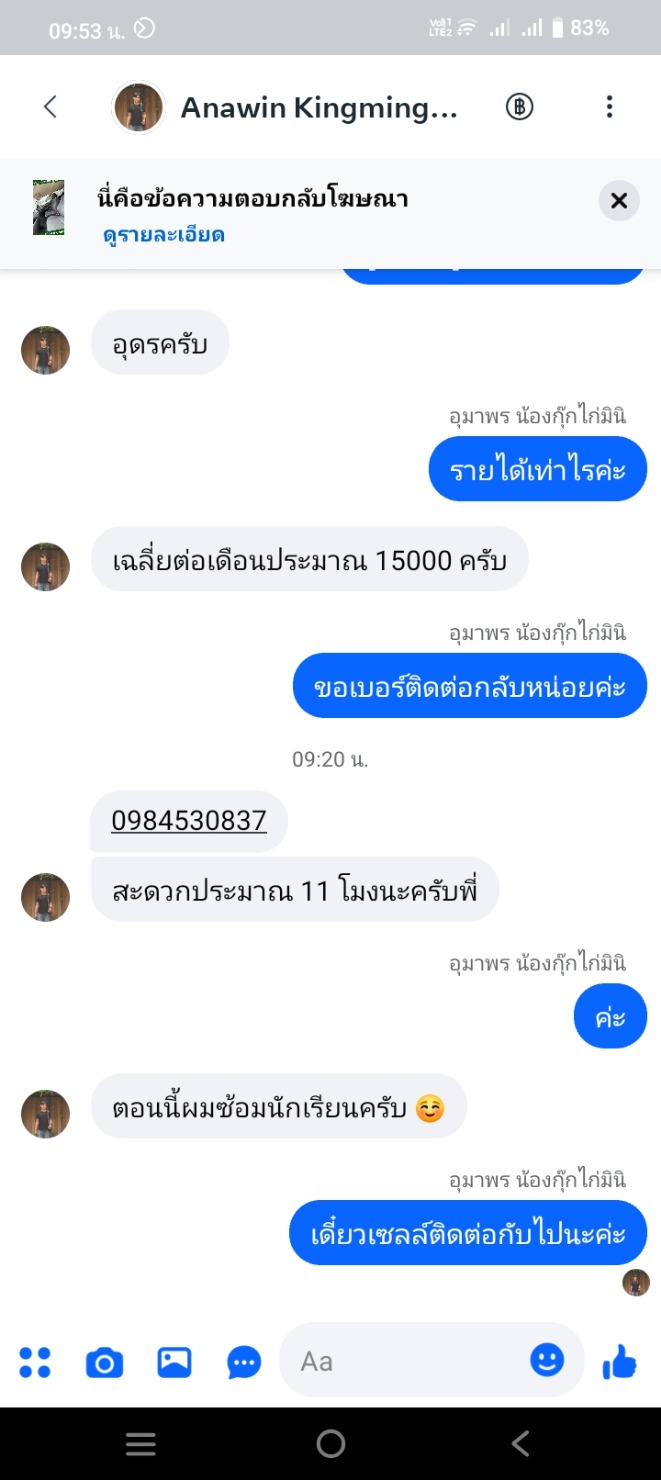Open saved replies bubble icon
This screenshot has width=661, height=1480.
coord(244,1362)
